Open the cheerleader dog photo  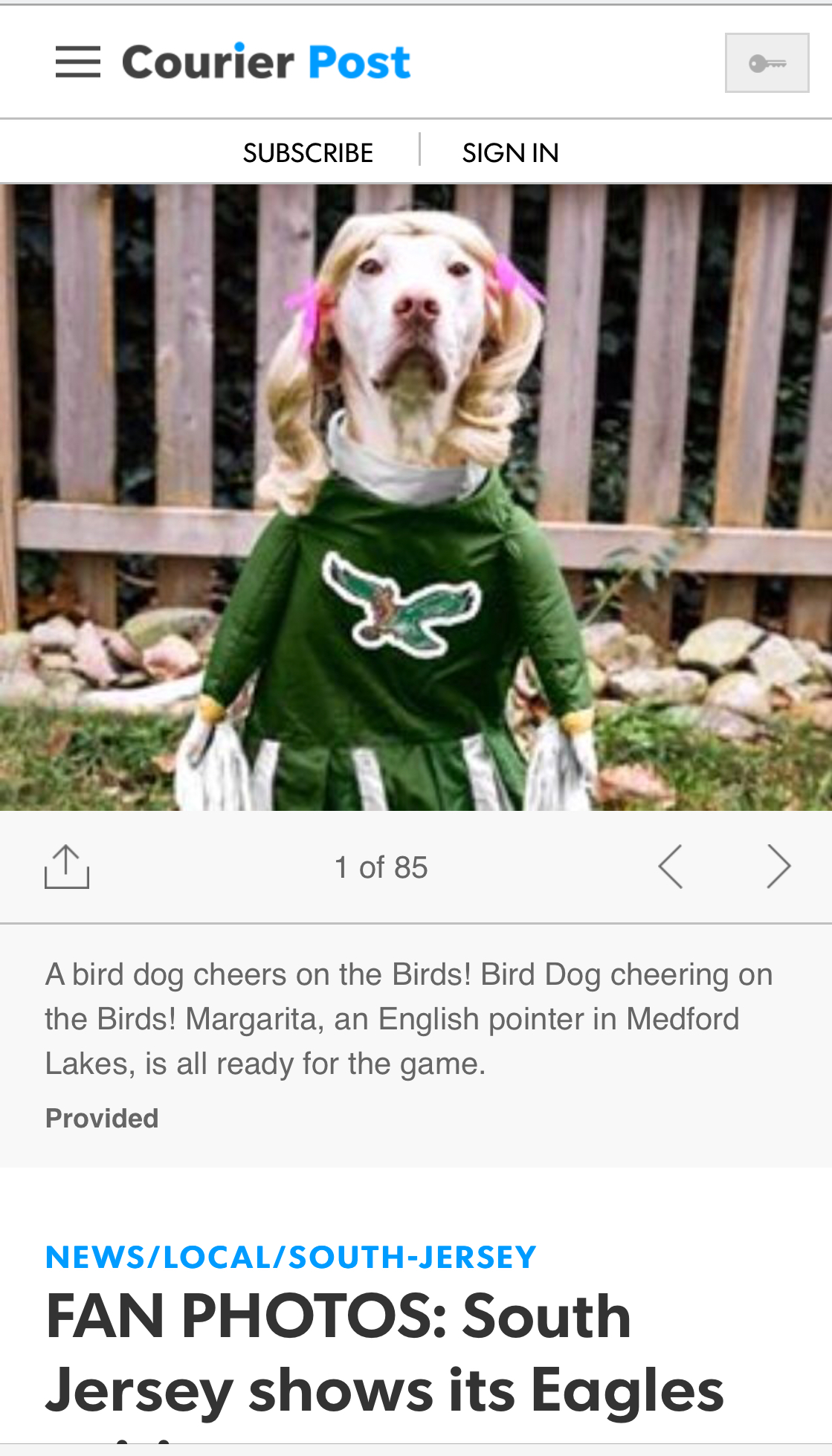point(416,498)
